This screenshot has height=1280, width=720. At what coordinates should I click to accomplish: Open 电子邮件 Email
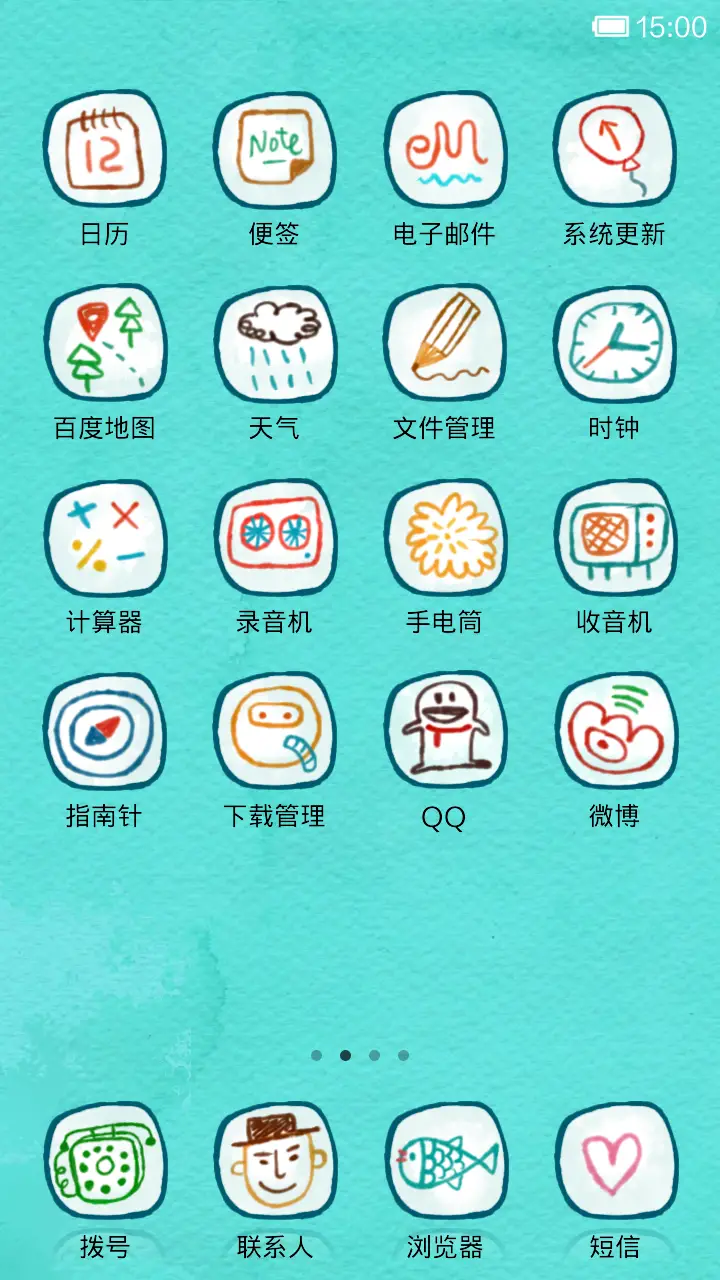click(444, 148)
